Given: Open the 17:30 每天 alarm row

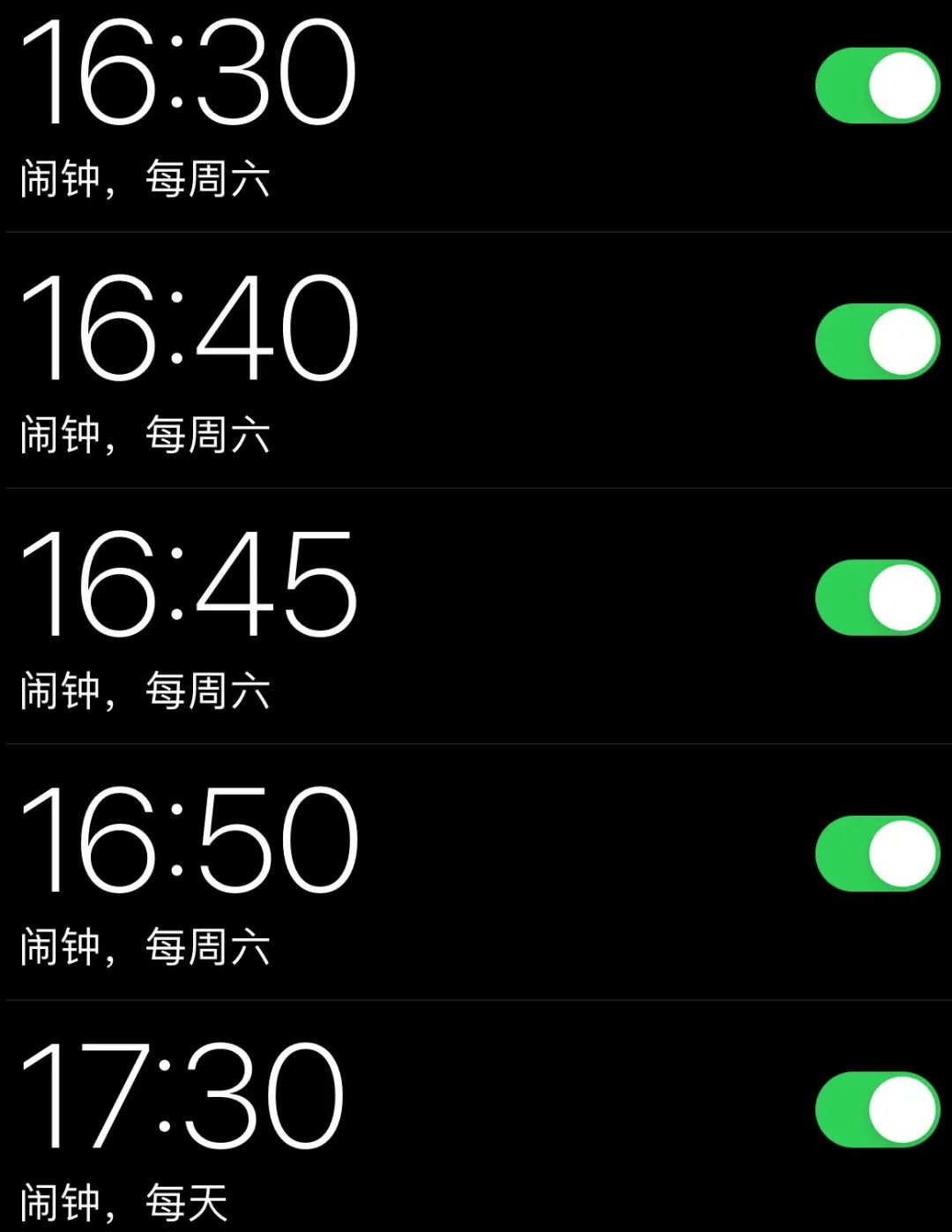Looking at the screenshot, I should (x=476, y=1116).
